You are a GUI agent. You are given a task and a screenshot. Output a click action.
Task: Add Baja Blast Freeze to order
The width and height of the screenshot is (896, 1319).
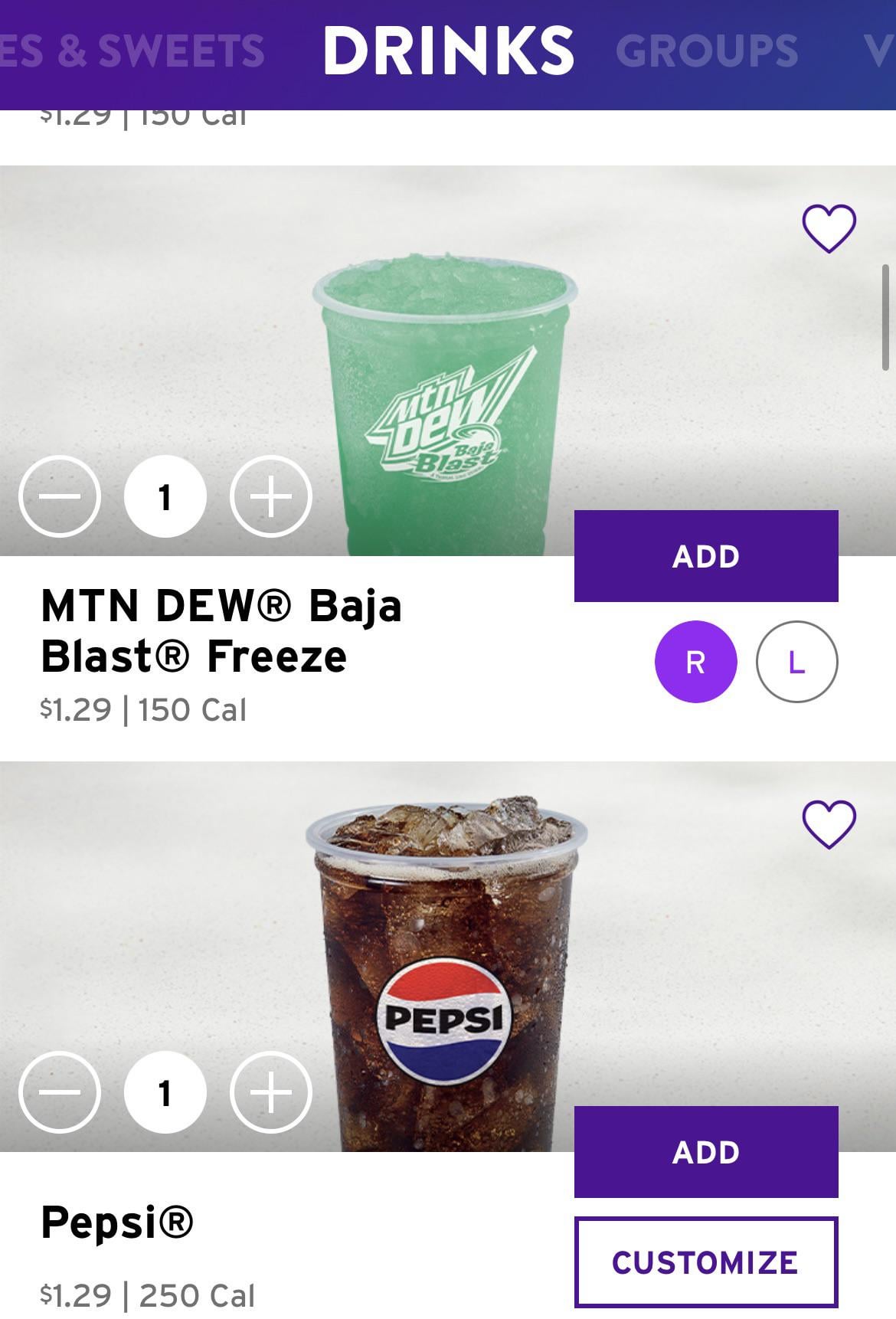(x=705, y=556)
